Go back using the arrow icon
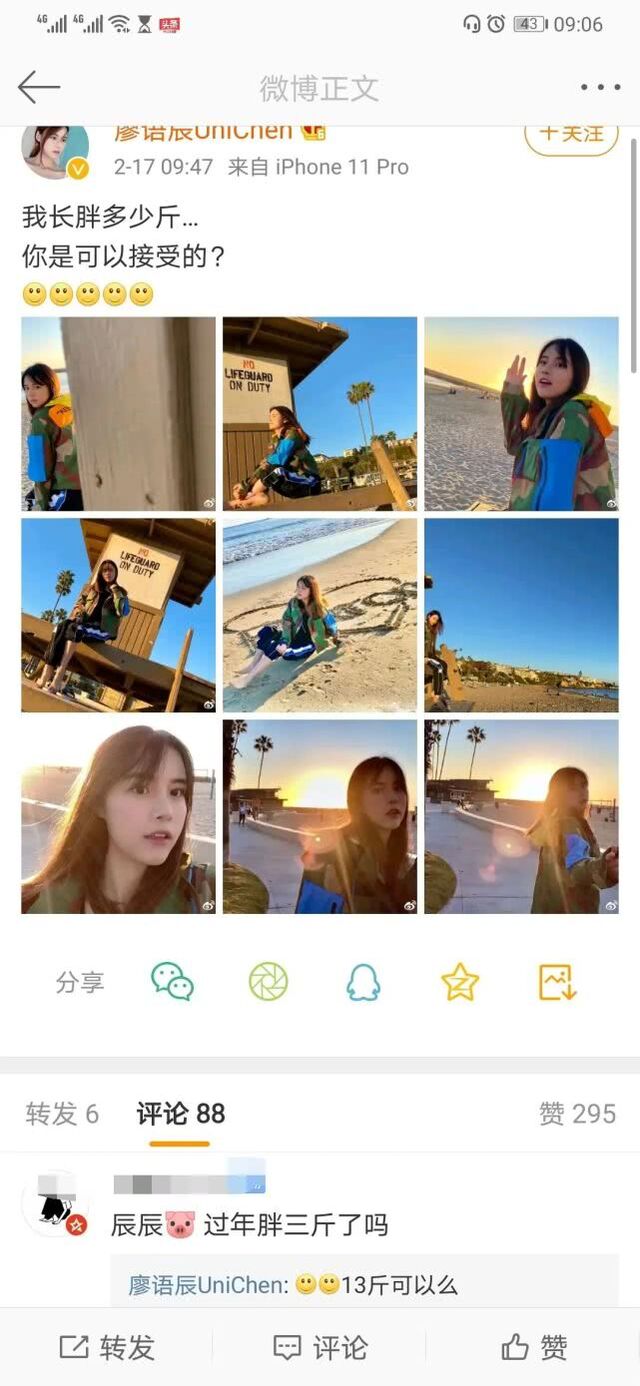This screenshot has width=640, height=1386. (39, 88)
